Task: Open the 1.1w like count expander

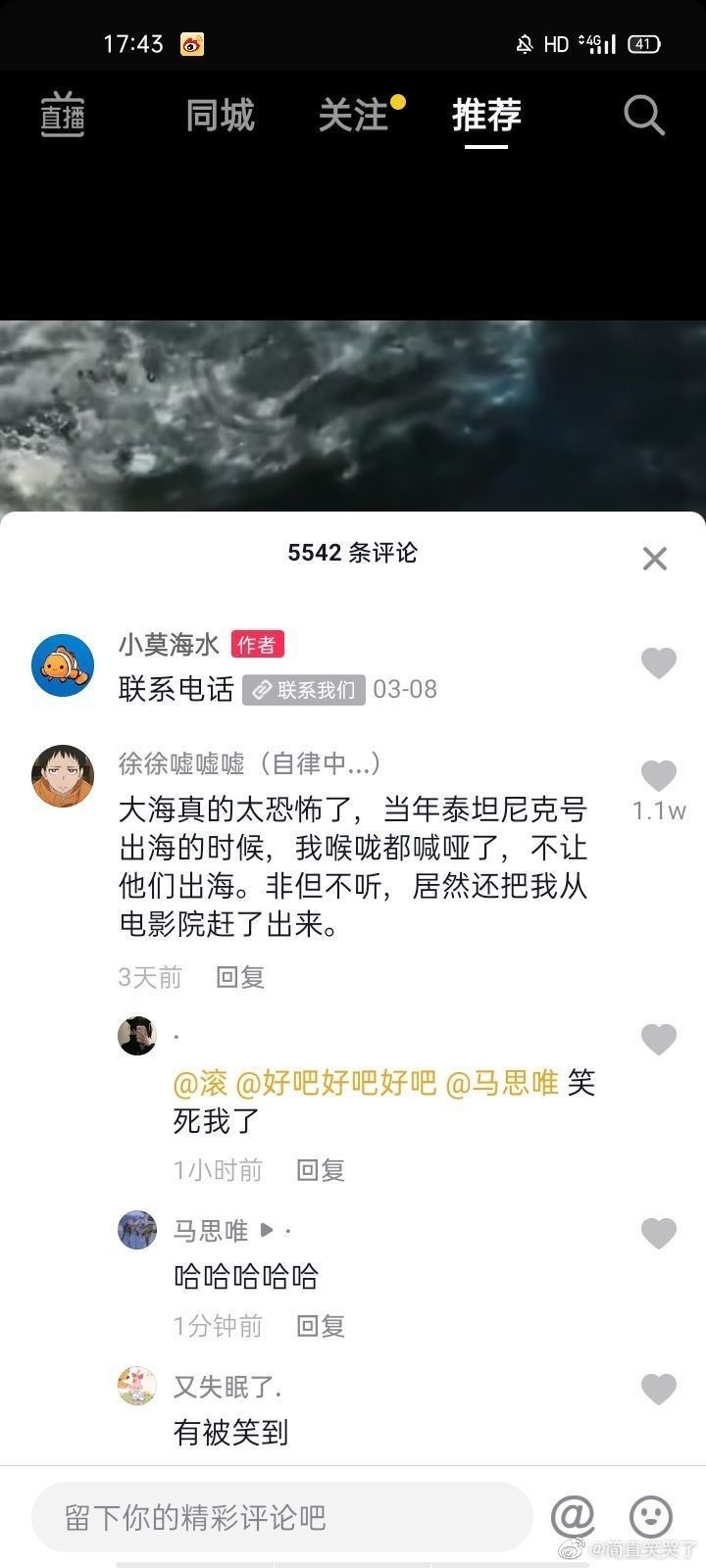Action: 657,810
